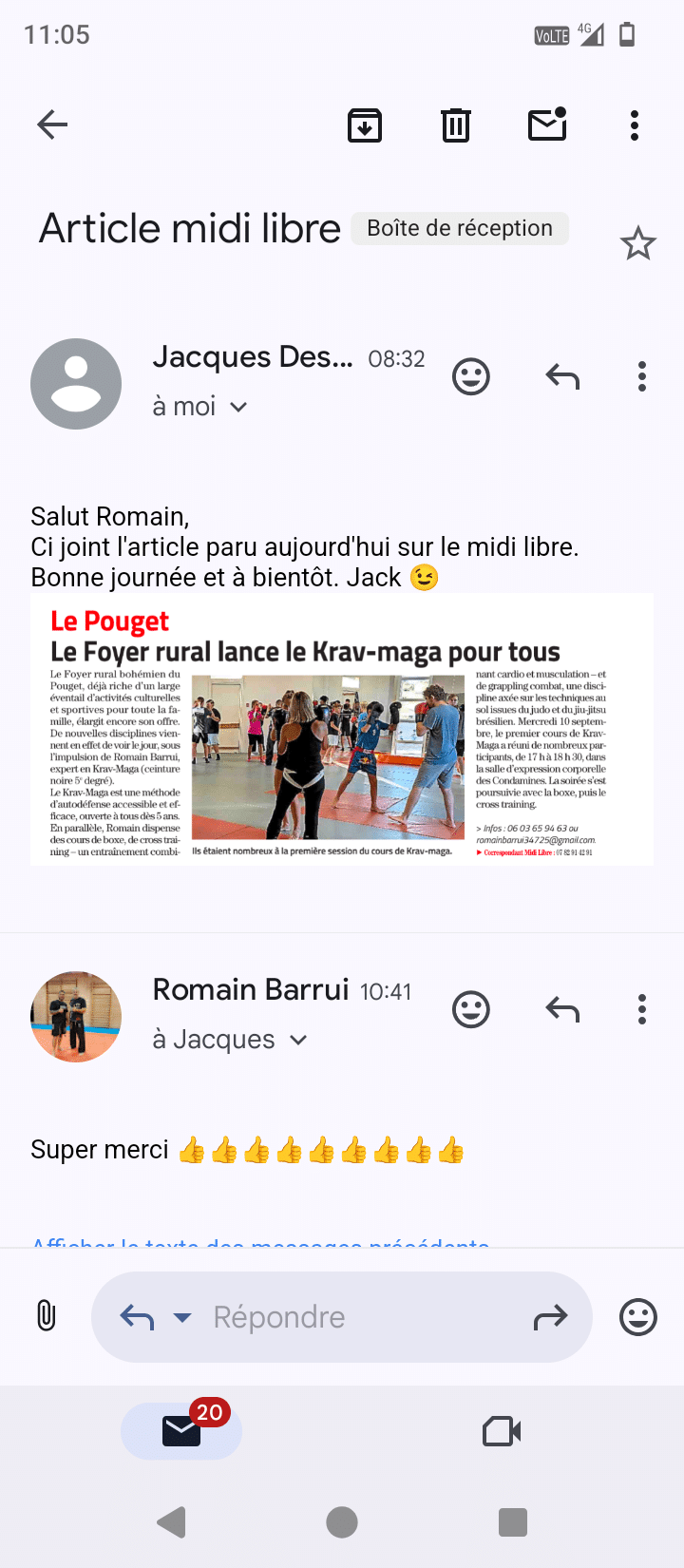
Task: Reply to Jacques's message
Action: click(x=562, y=377)
